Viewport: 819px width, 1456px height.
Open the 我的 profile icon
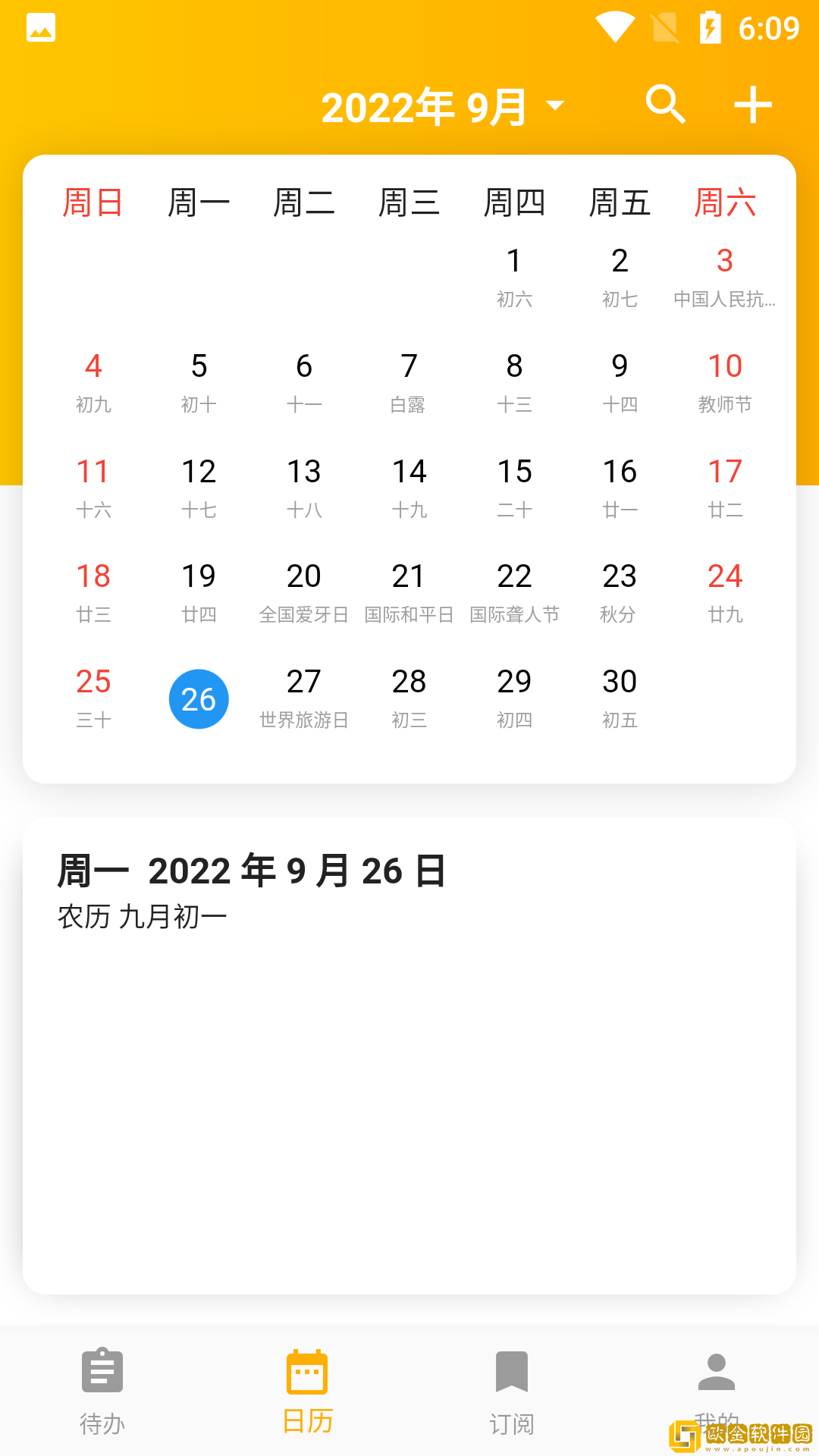click(717, 1373)
